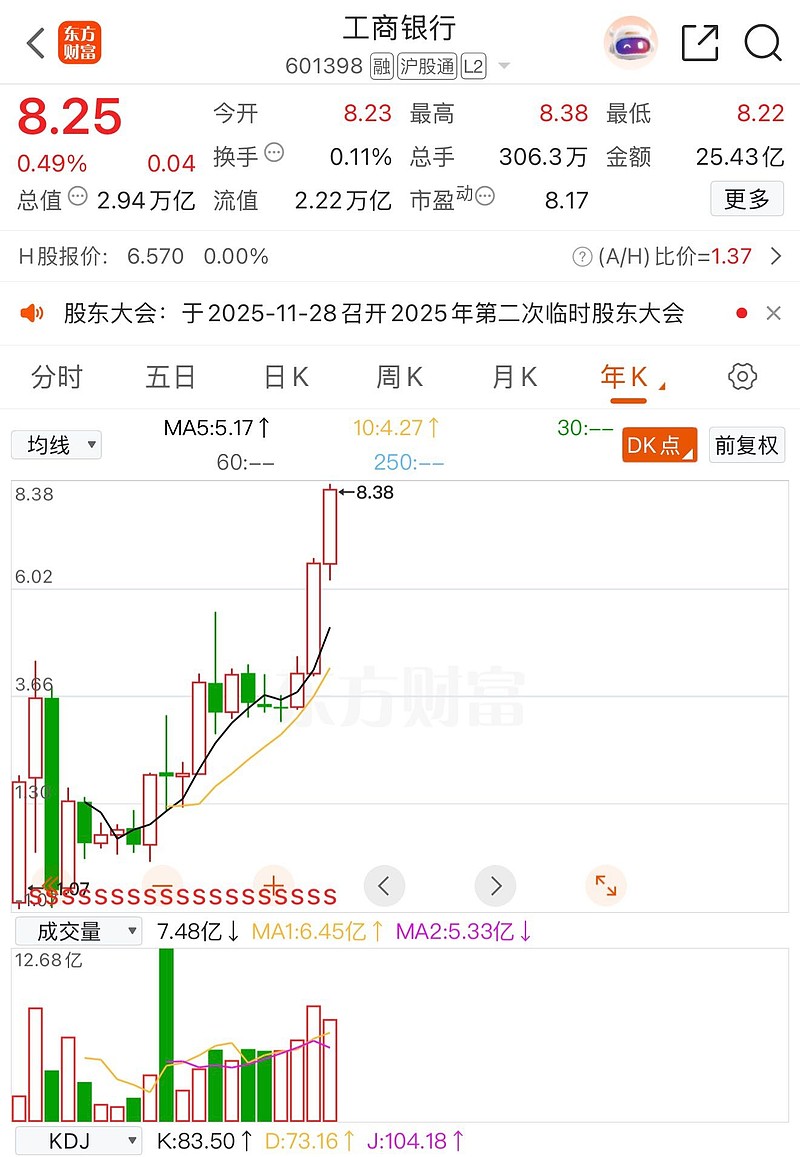Open search with the magnifier icon

click(x=763, y=44)
